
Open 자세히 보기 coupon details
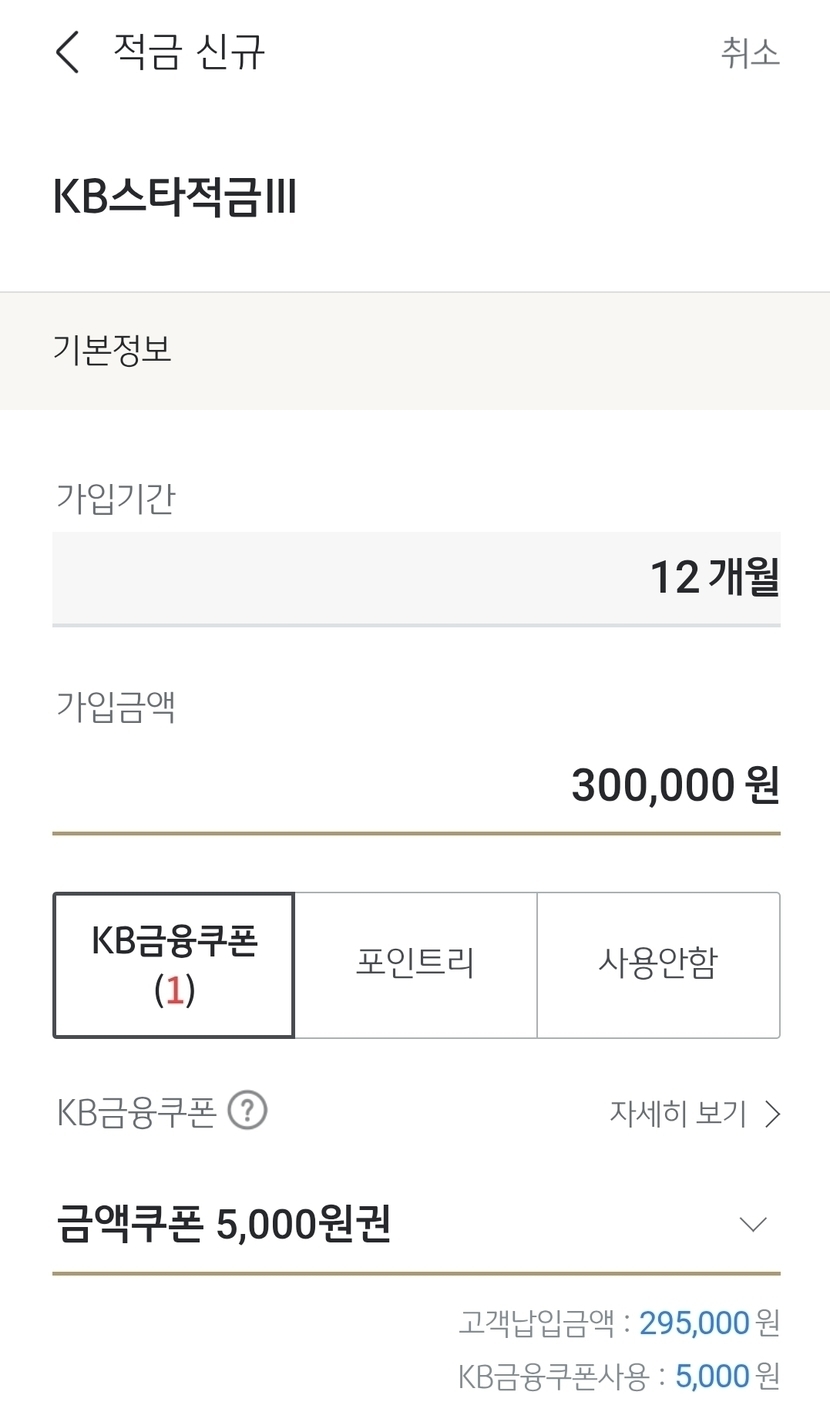tap(695, 1113)
